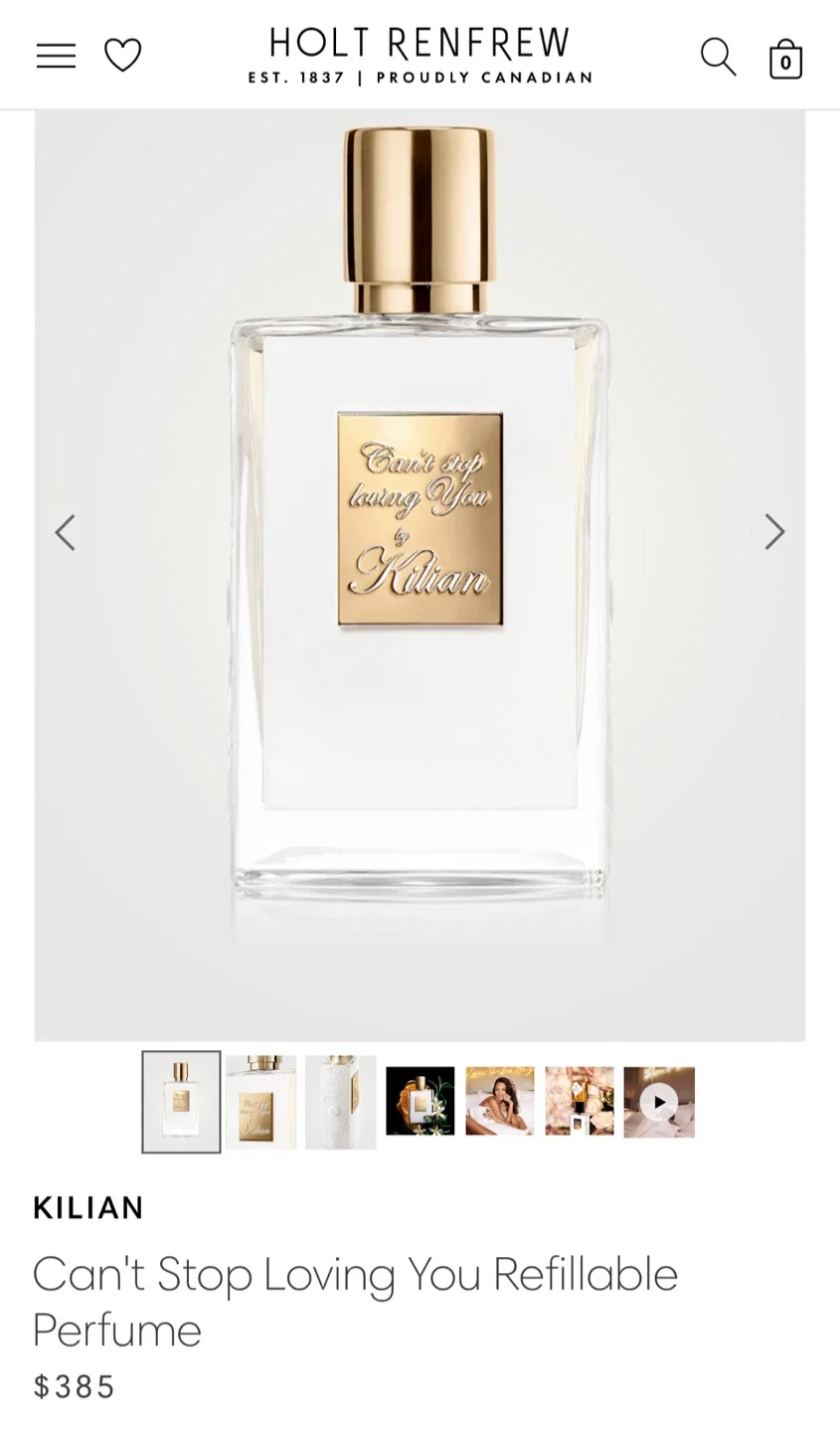The height and width of the screenshot is (1432, 840).
Task: Click the main perfume bottle image
Action: (420, 567)
